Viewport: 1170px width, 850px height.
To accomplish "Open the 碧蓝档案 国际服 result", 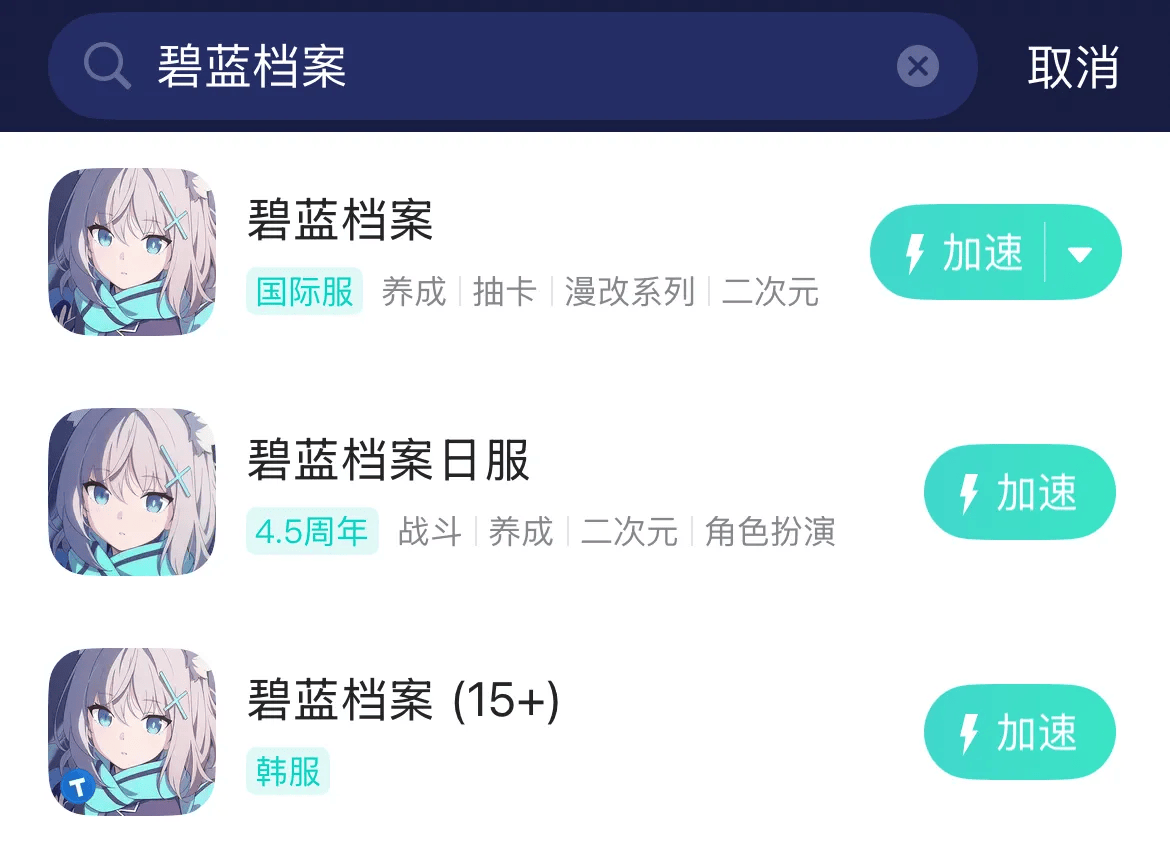I will (340, 221).
